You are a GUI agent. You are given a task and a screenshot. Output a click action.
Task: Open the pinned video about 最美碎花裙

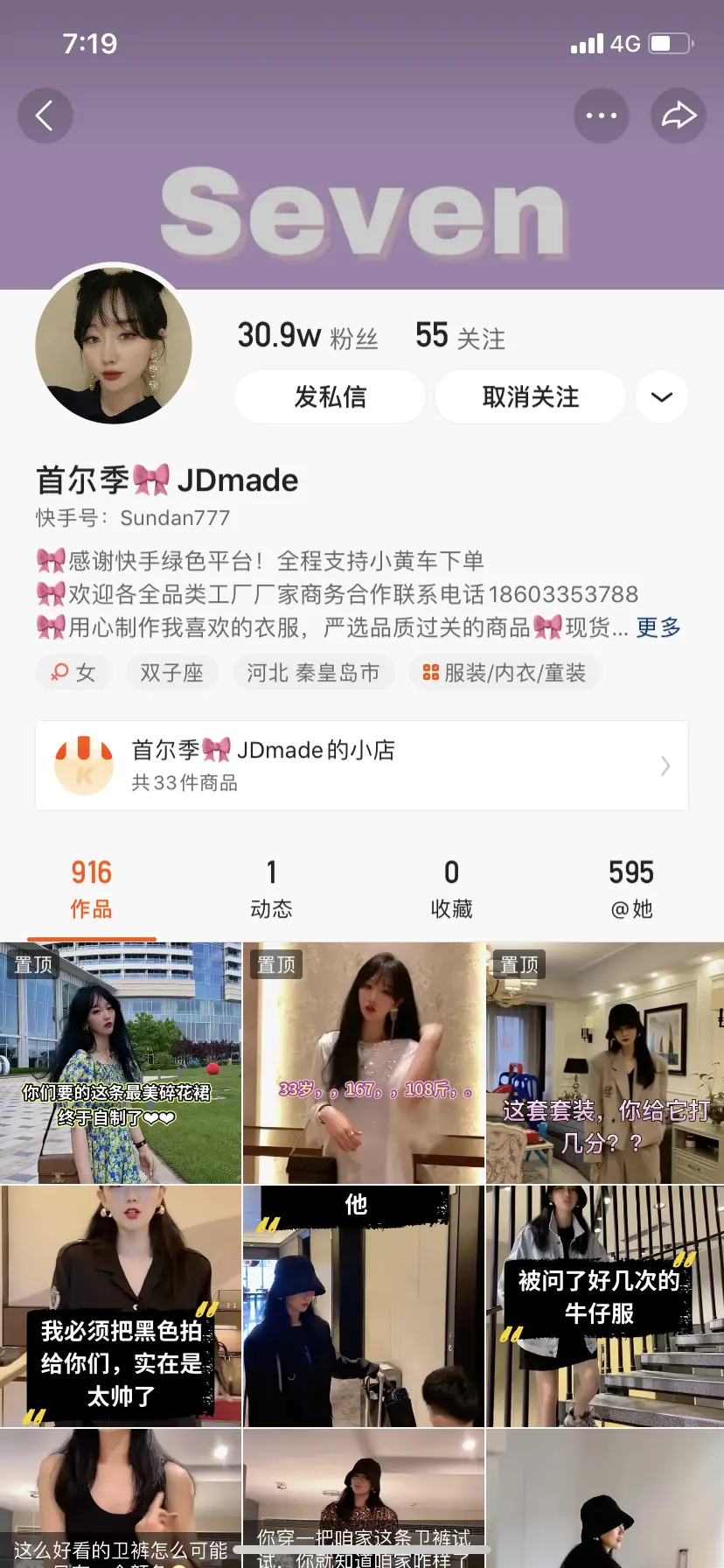(x=121, y=1063)
